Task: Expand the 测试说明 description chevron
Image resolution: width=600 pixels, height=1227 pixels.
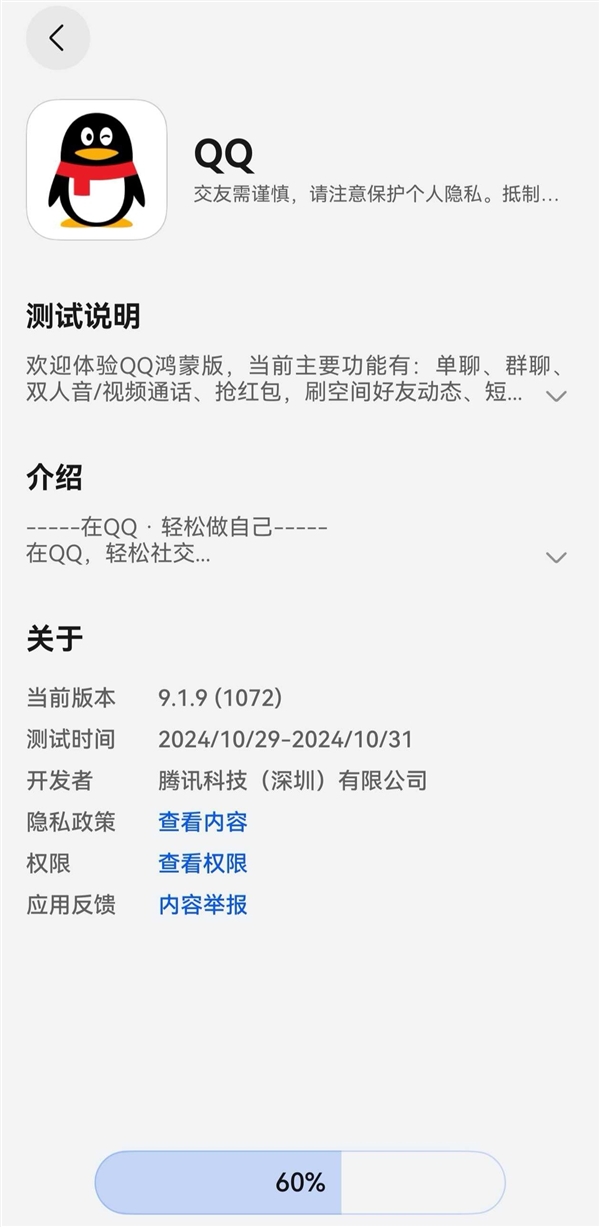Action: 556,395
